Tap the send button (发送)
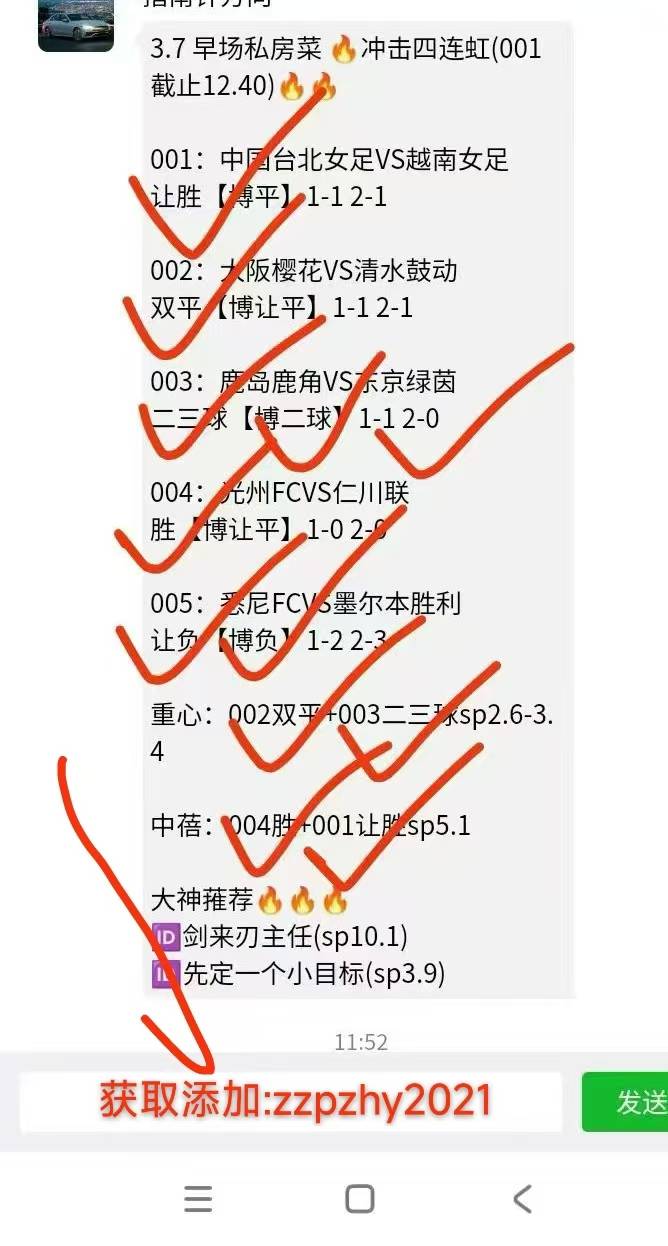 click(x=628, y=1102)
